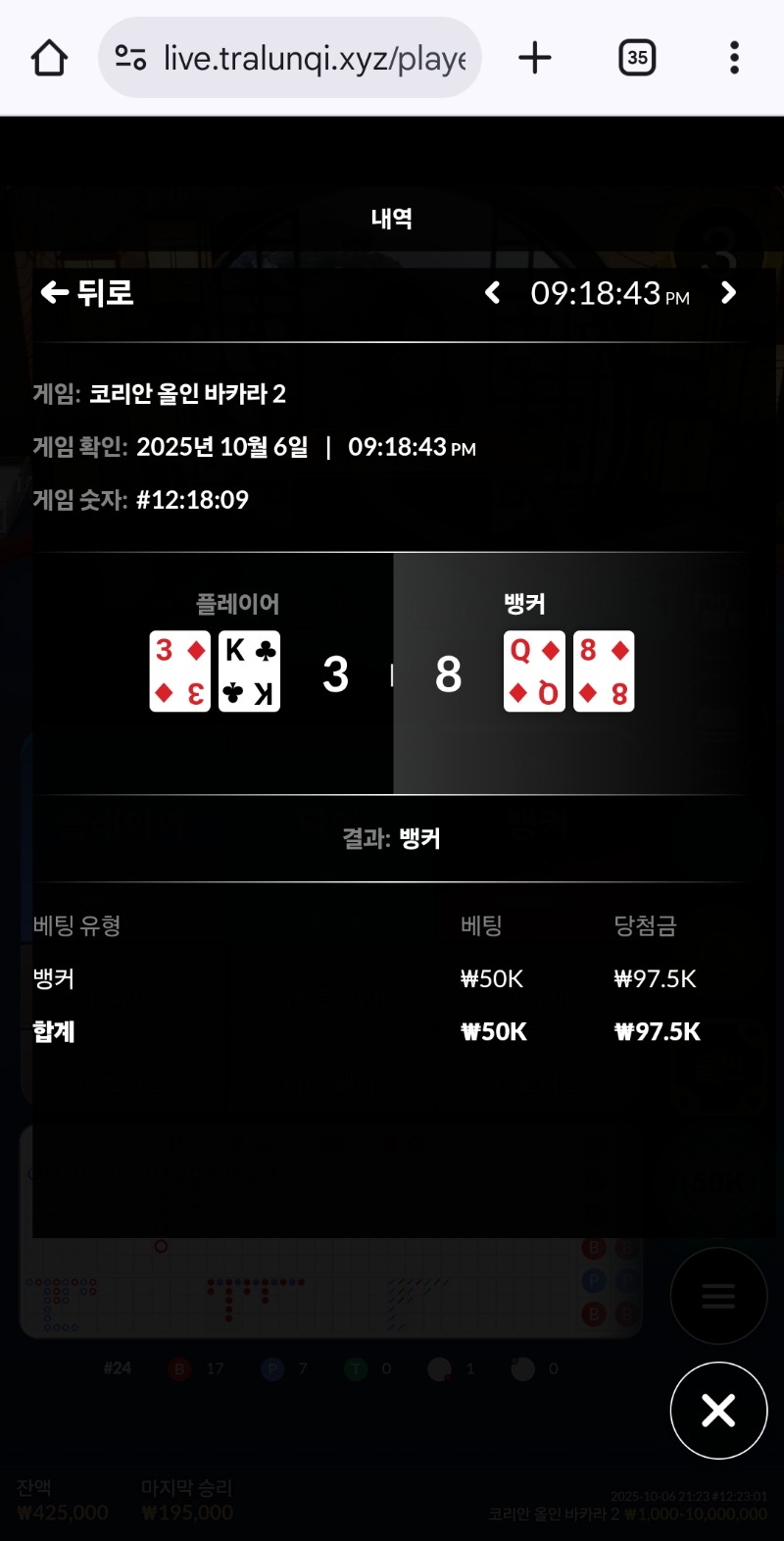Open the hamburger menu button
Image resolution: width=784 pixels, height=1541 pixels.
[718, 1296]
